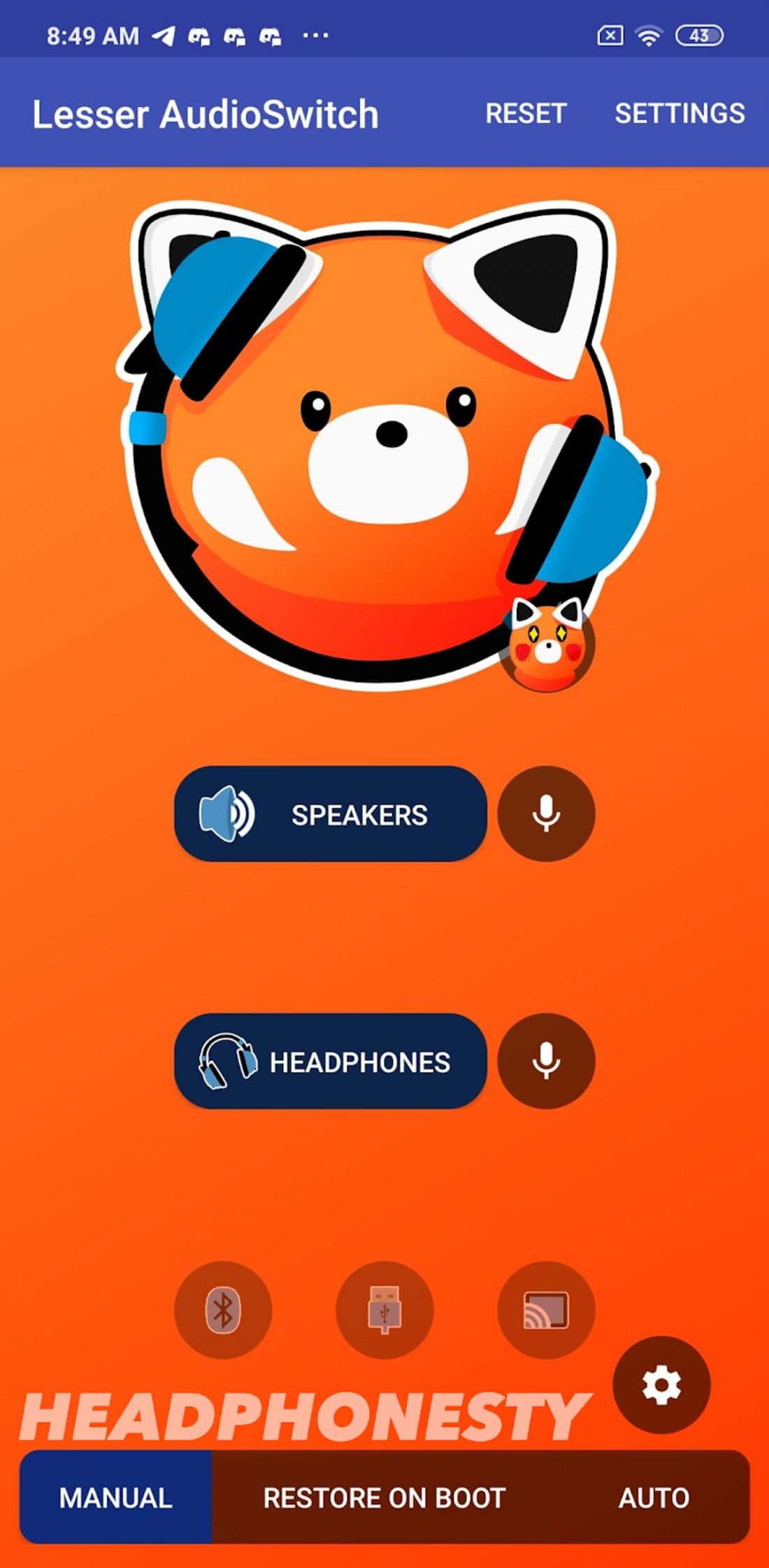The height and width of the screenshot is (1568, 769).
Task: Select the RESTORE ON BOOT mode
Action: coord(384,1497)
